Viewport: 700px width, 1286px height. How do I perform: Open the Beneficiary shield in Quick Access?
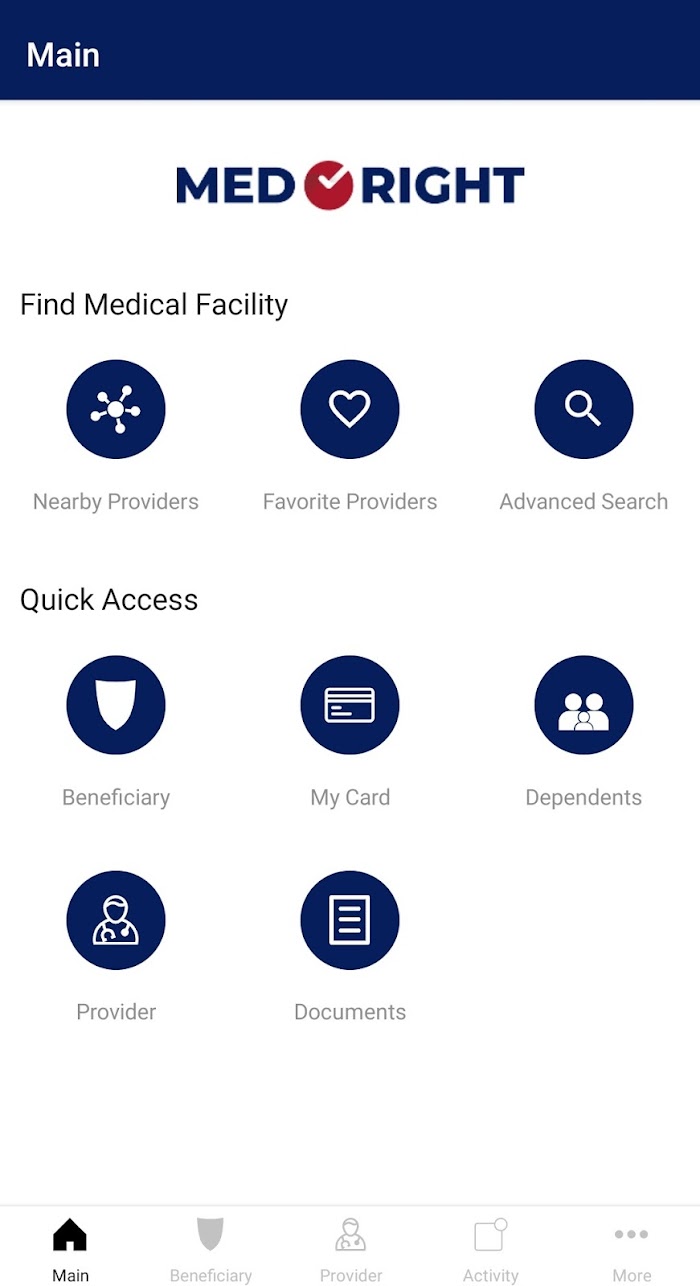pyautogui.click(x=116, y=705)
